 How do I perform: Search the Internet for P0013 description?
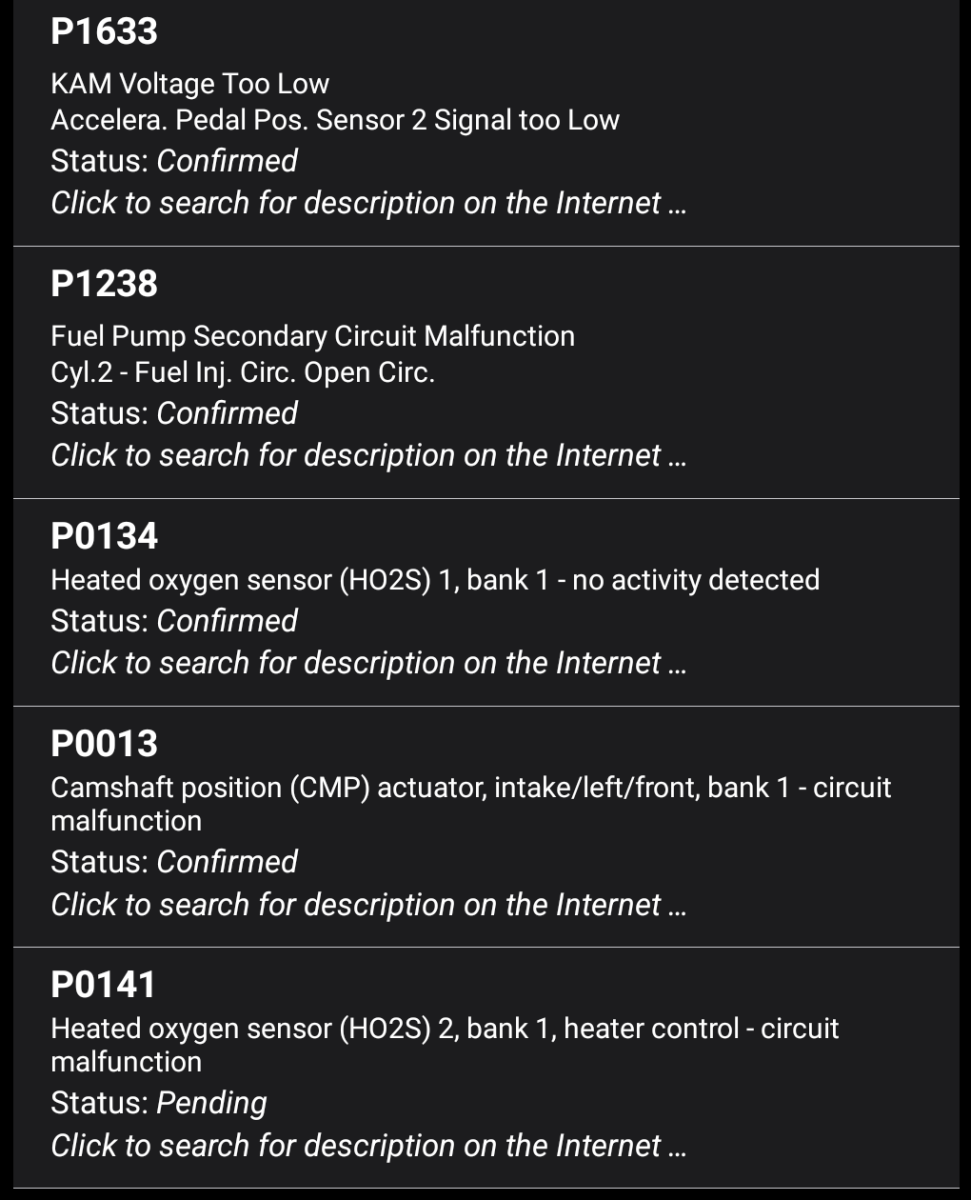pyautogui.click(x=368, y=903)
